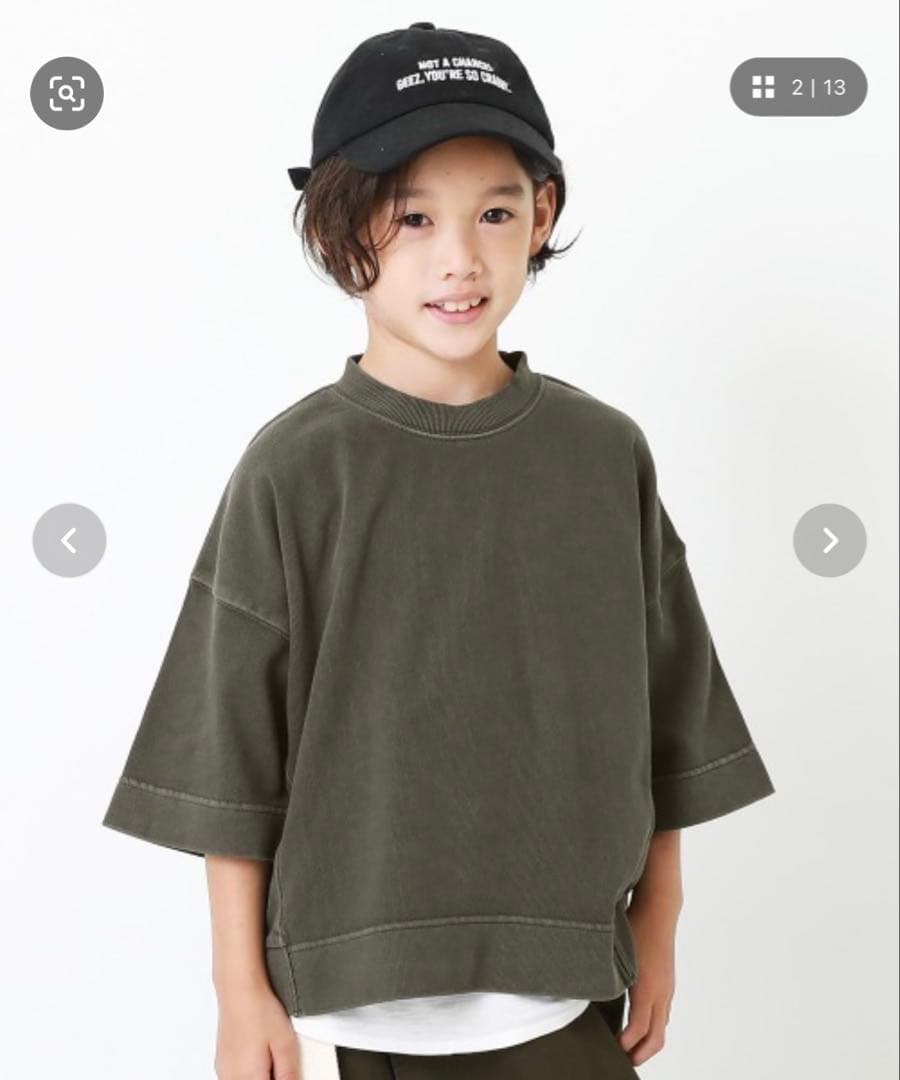Open the 2 | 13 image grid view
900x1080 pixels.
(798, 87)
